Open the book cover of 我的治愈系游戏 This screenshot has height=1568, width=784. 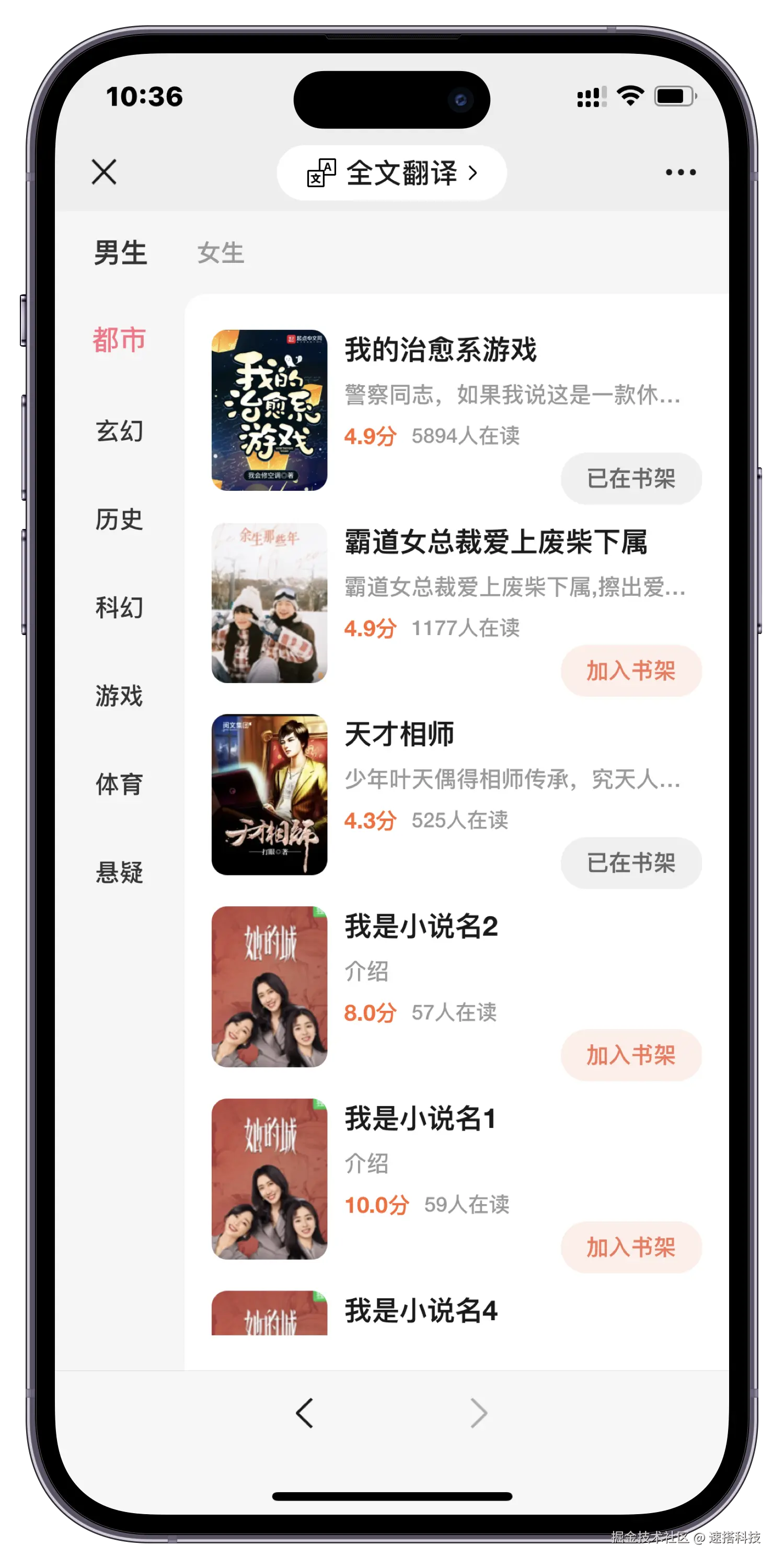(x=269, y=410)
